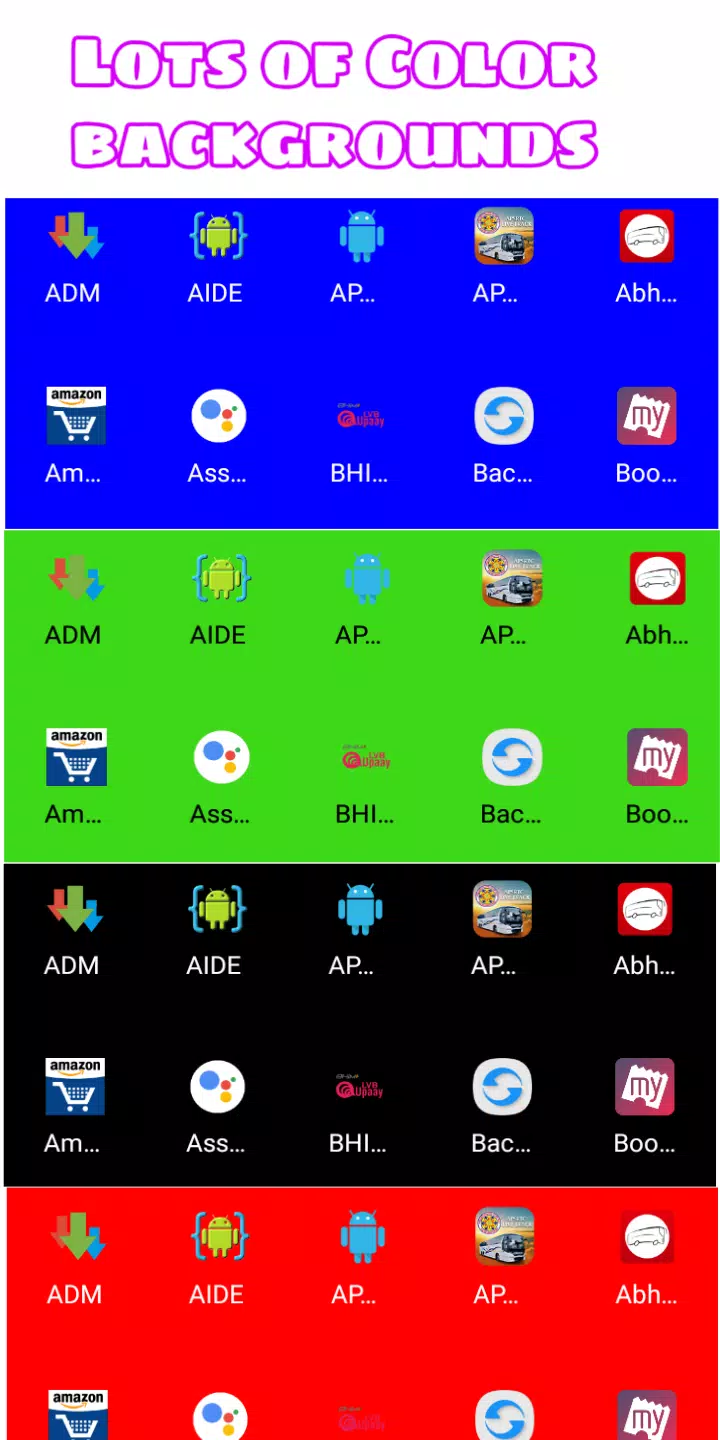This screenshot has height=1440, width=720.
Task: Open the APSRTC bus app on red section
Action: click(x=504, y=1237)
